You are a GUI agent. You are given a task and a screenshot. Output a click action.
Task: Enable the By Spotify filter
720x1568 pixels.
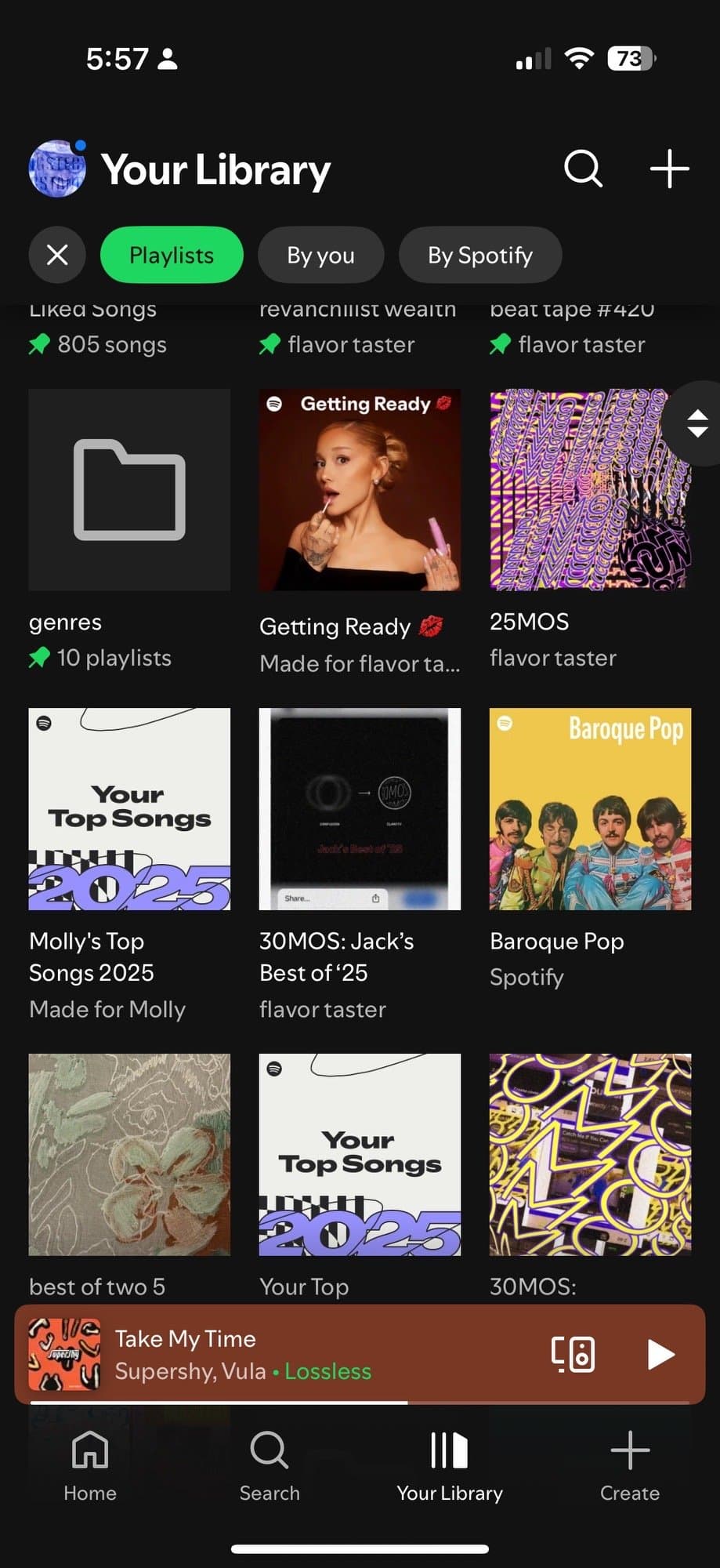(479, 255)
